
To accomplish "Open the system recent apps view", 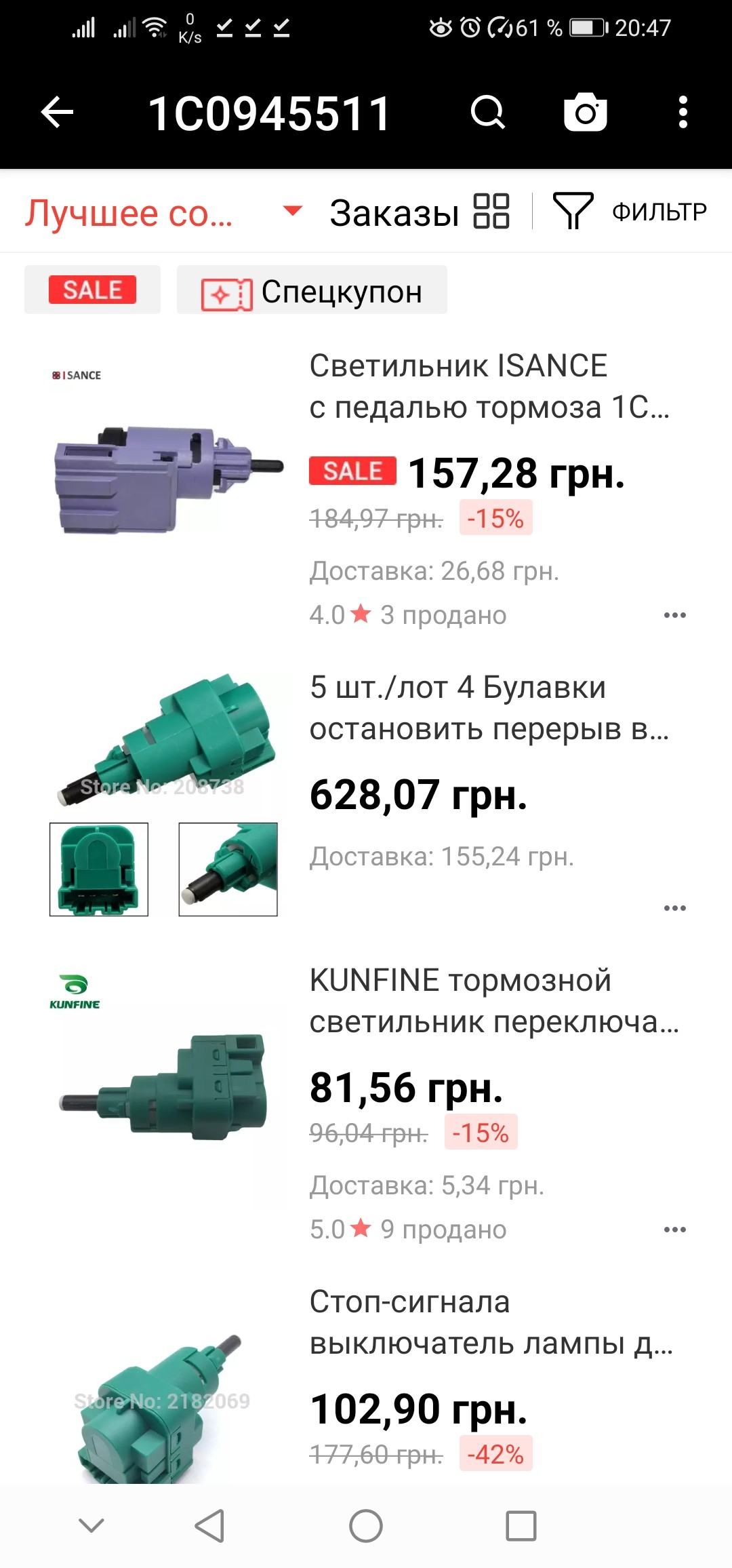I will point(521,1527).
